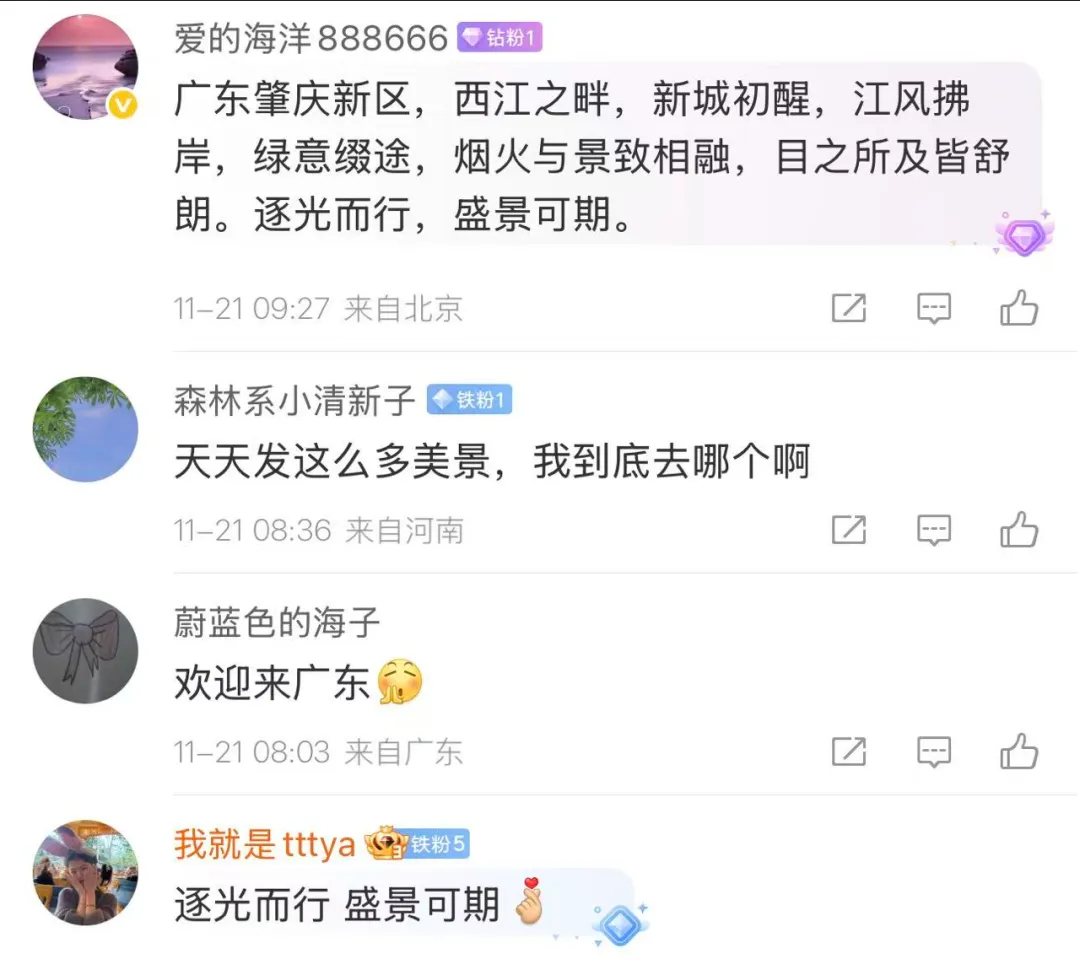View 森林系小清新子's avatar profile

tap(85, 429)
